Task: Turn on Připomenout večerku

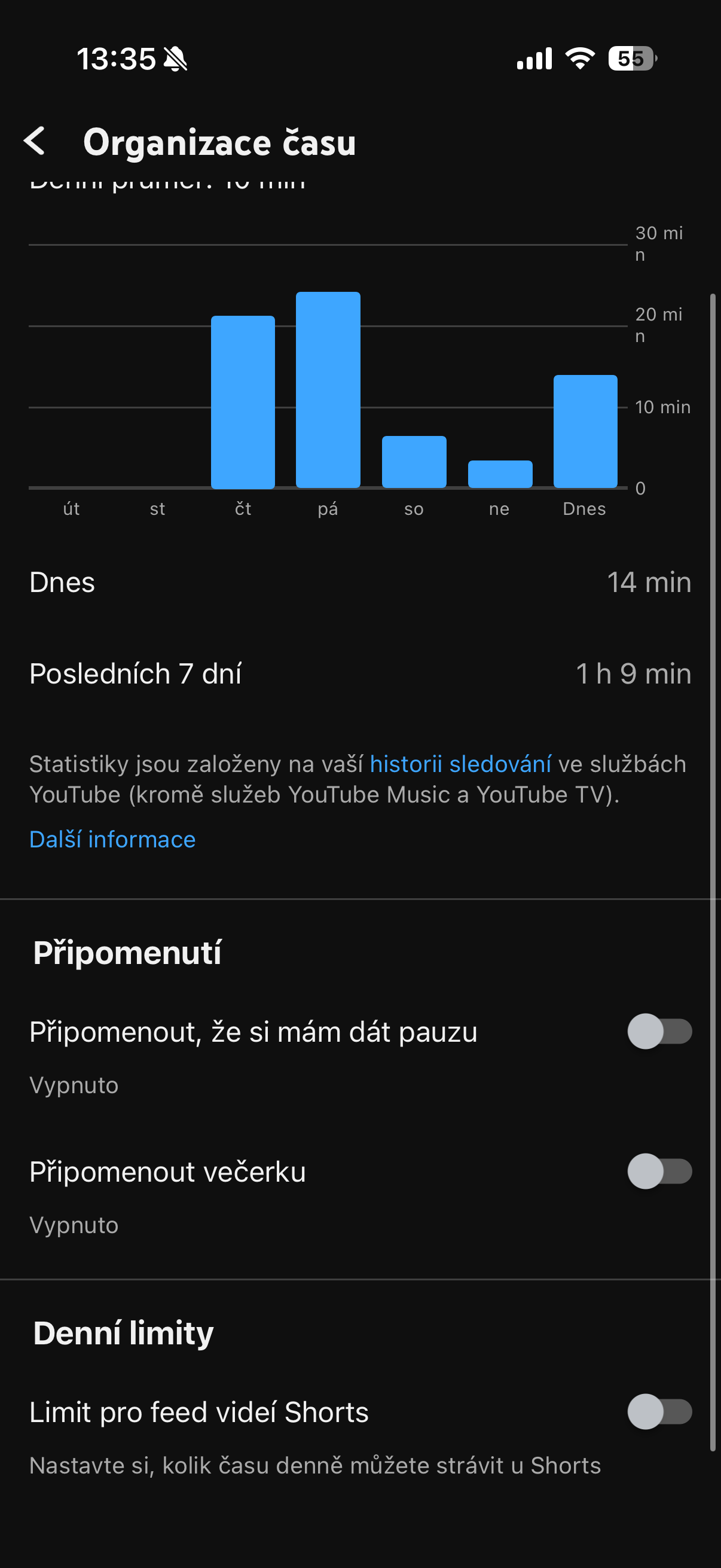Action: pos(659,1171)
